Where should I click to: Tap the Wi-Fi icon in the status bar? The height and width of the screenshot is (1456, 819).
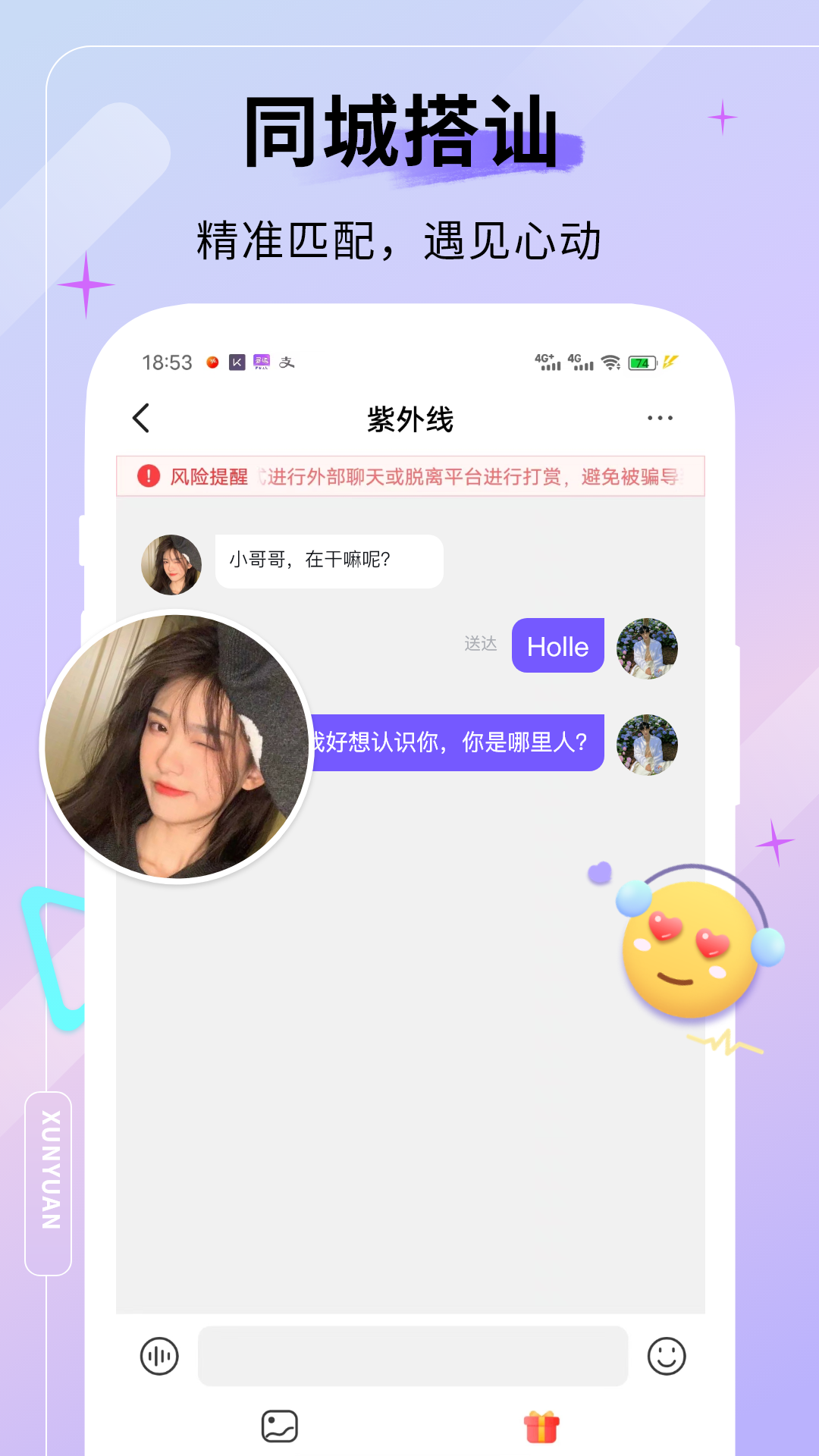click(609, 362)
